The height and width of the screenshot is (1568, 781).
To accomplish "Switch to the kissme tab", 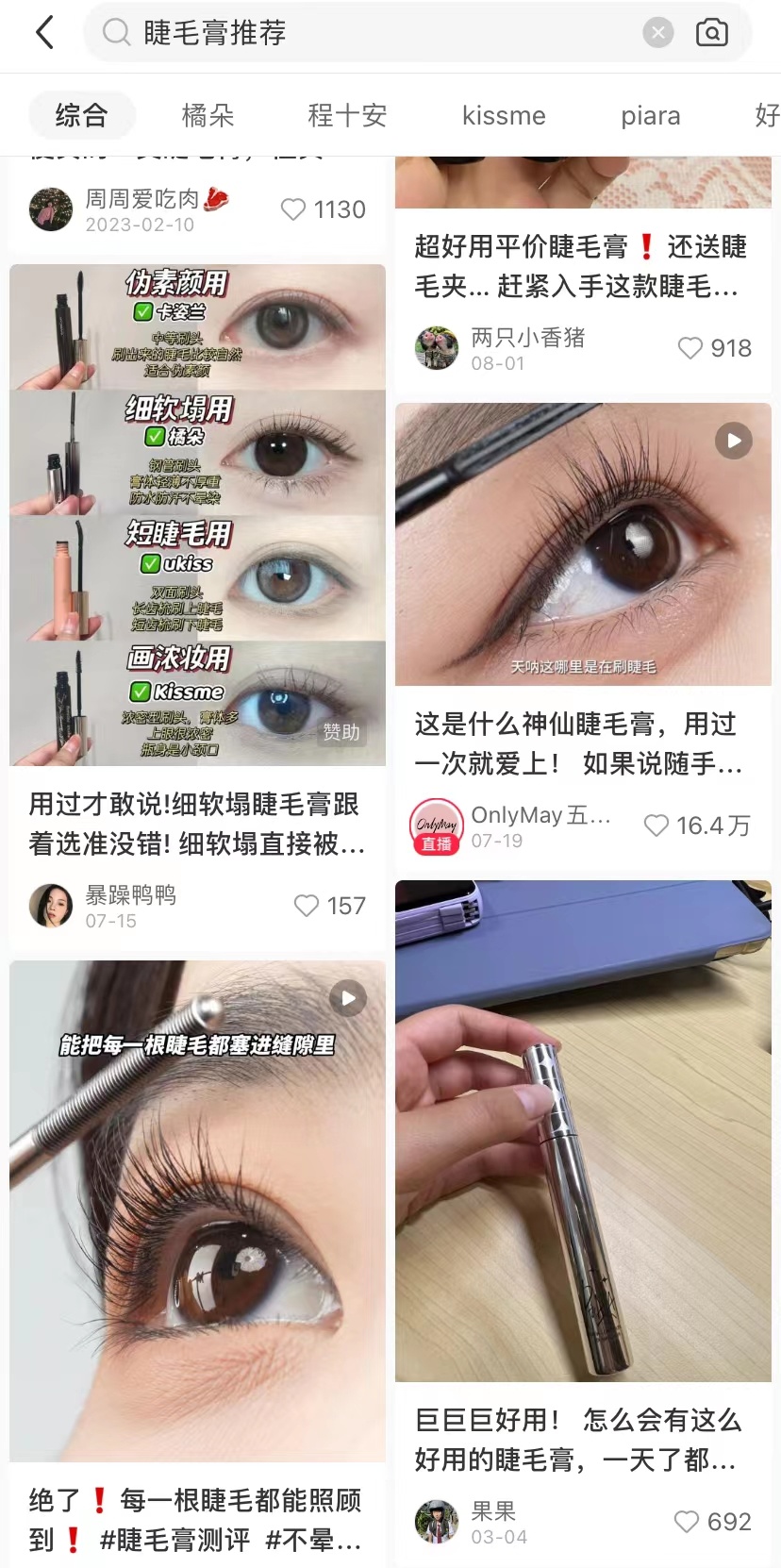I will pos(504,115).
